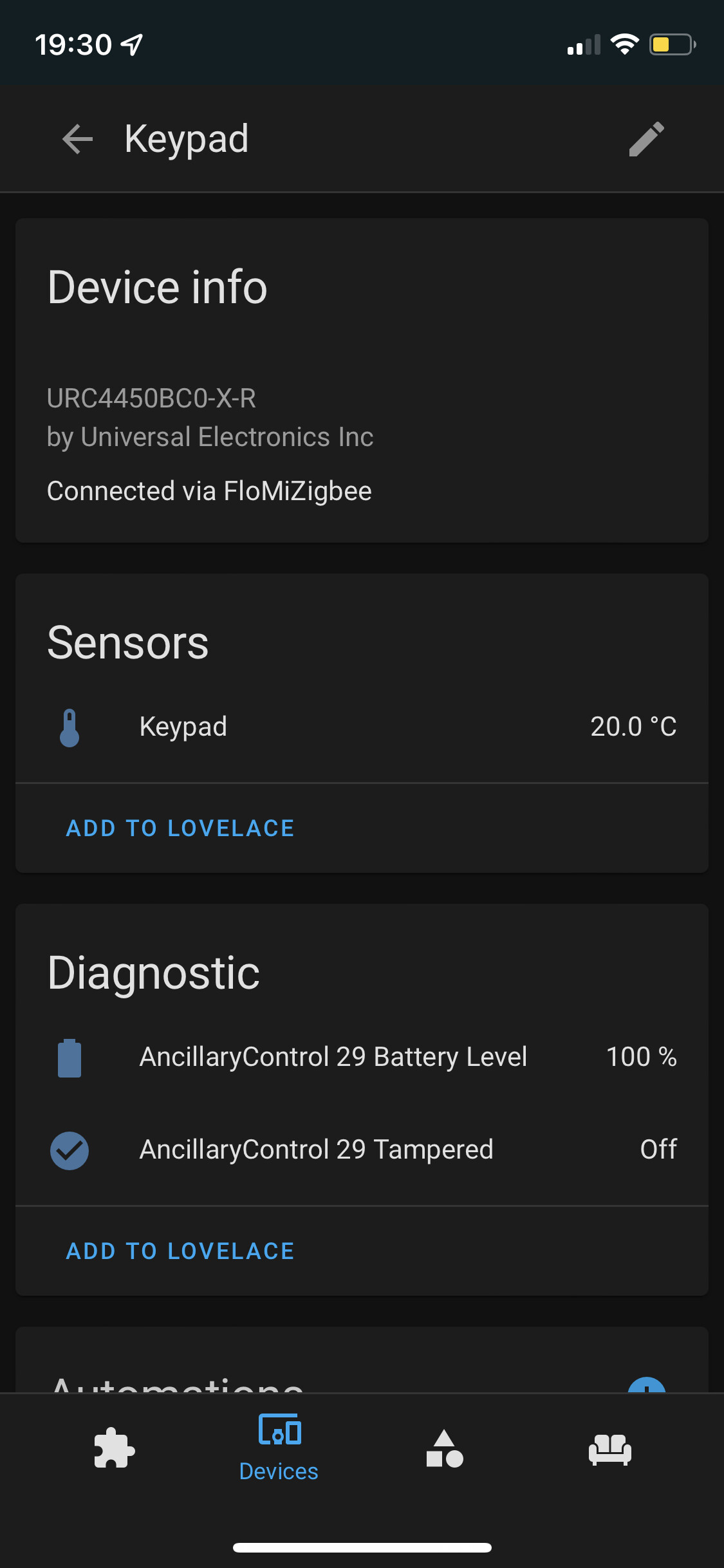Open the Areas sofa tab

tap(610, 1449)
